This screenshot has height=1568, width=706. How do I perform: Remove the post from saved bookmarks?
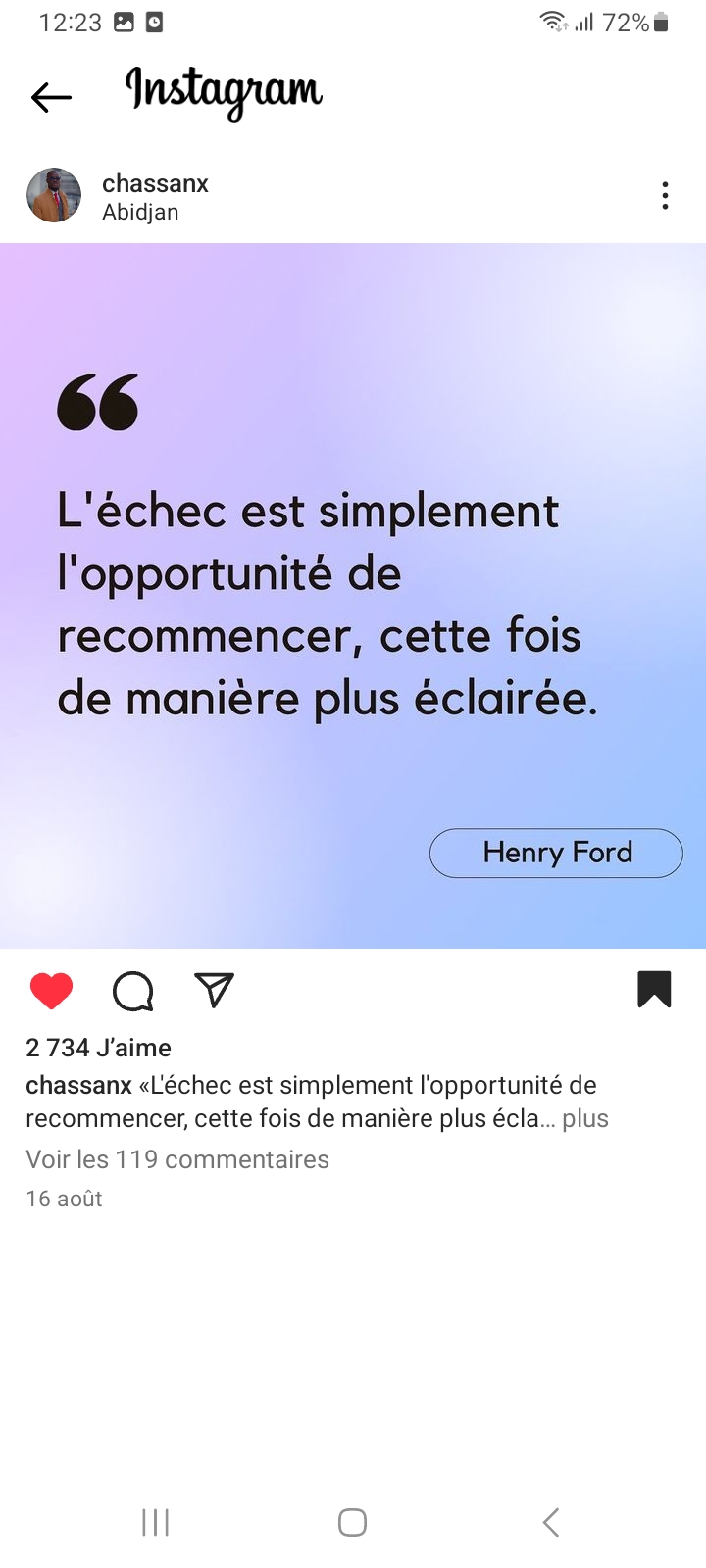(654, 990)
